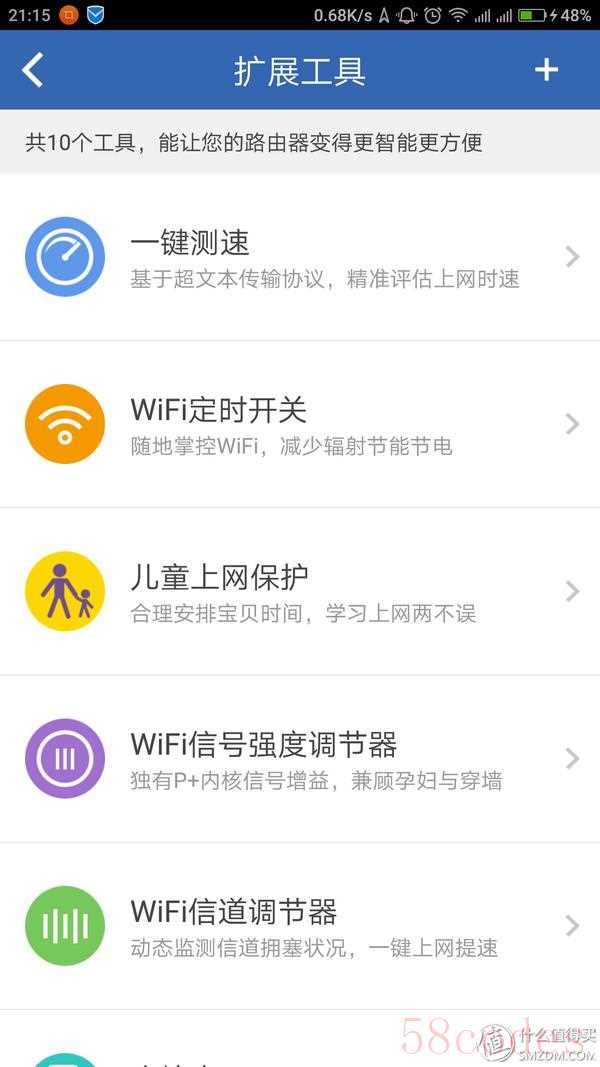Open WiFi定时开关 settings
Image resolution: width=600 pixels, height=1067 pixels.
click(x=300, y=424)
